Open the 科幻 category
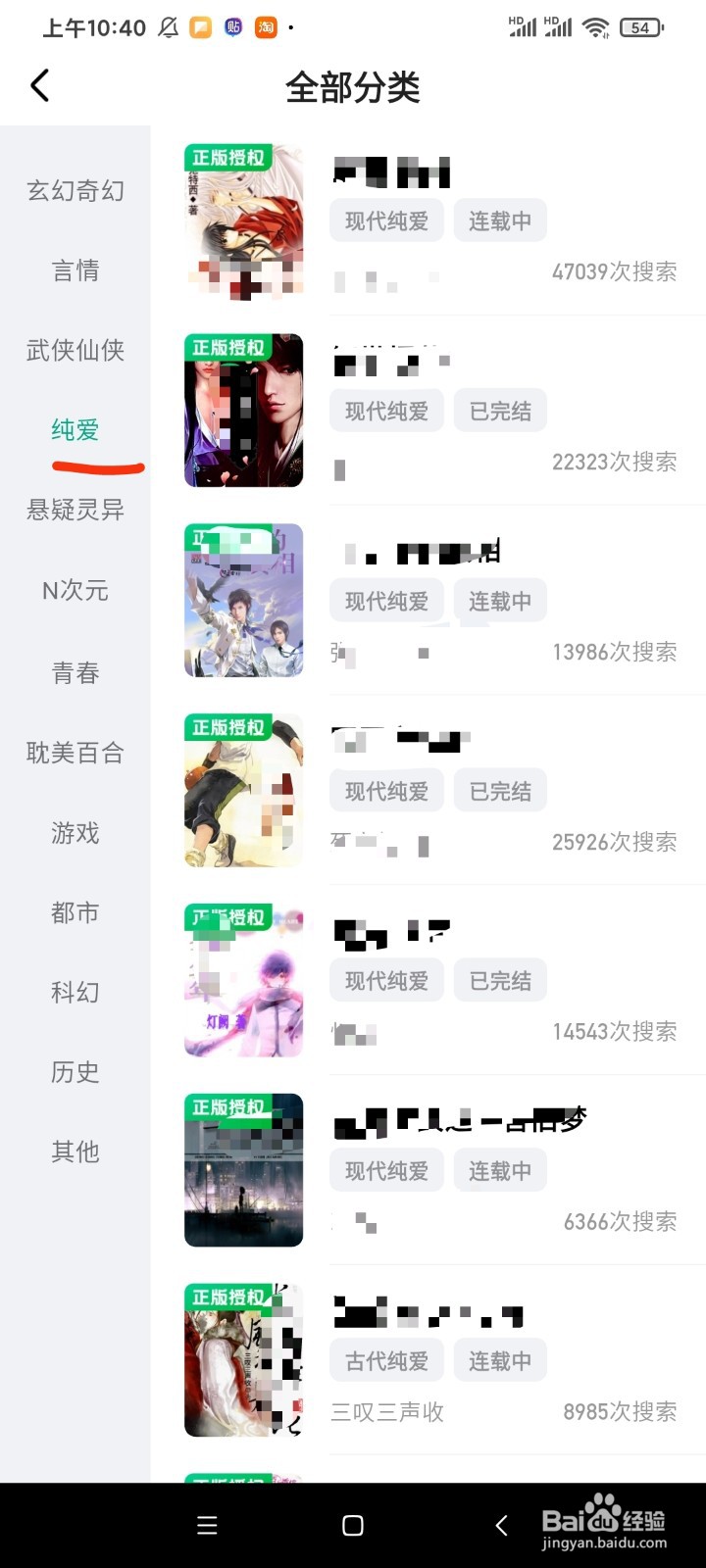This screenshot has height=1568, width=706. click(x=76, y=992)
